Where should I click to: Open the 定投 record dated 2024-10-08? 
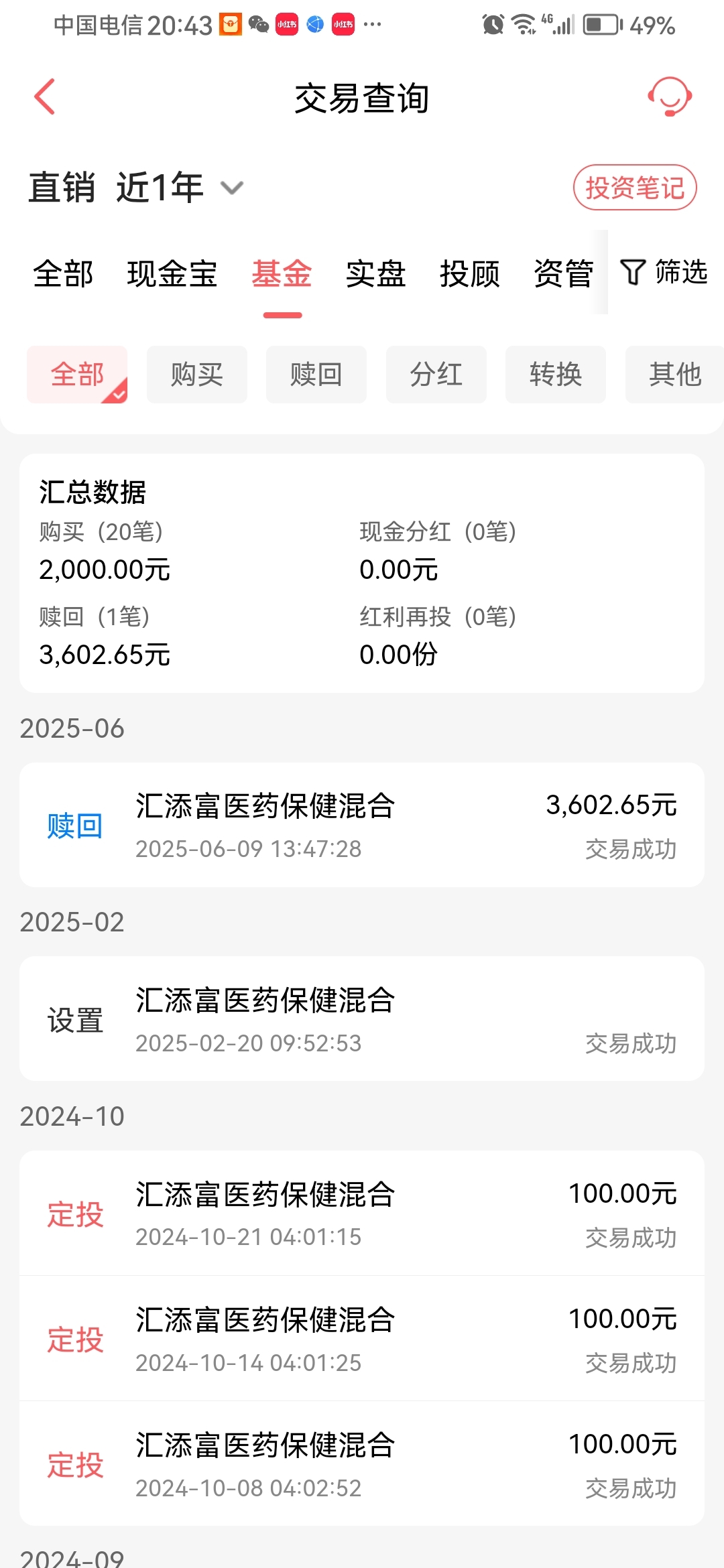[362, 1464]
